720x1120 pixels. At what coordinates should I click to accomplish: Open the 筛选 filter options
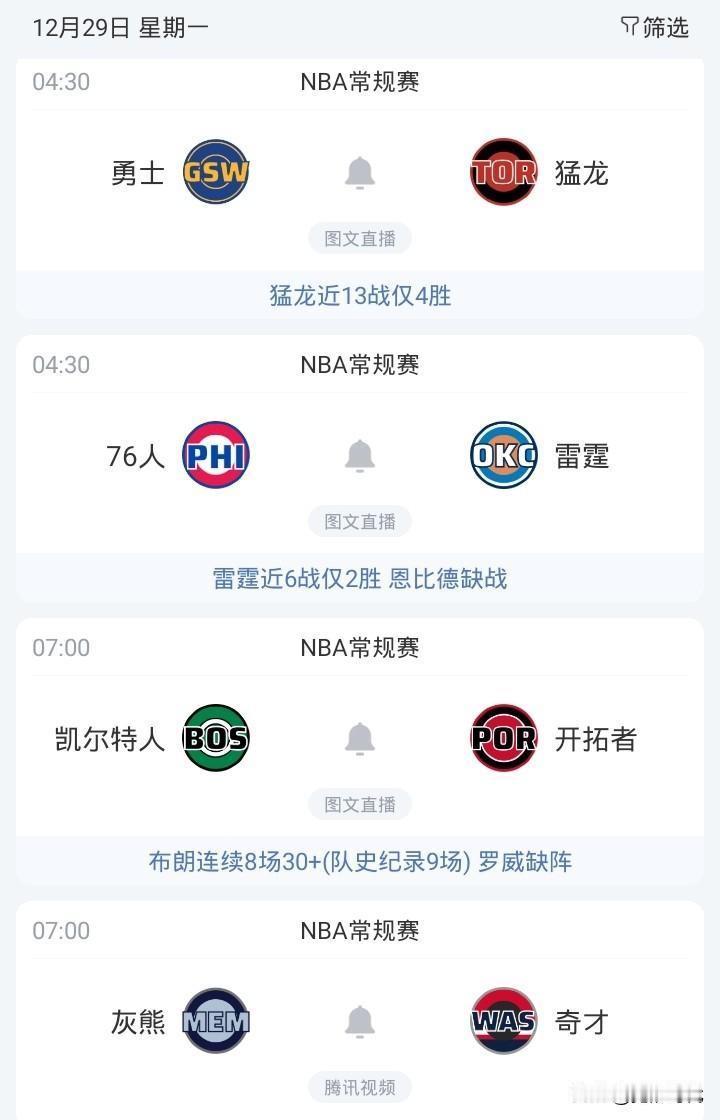(654, 28)
